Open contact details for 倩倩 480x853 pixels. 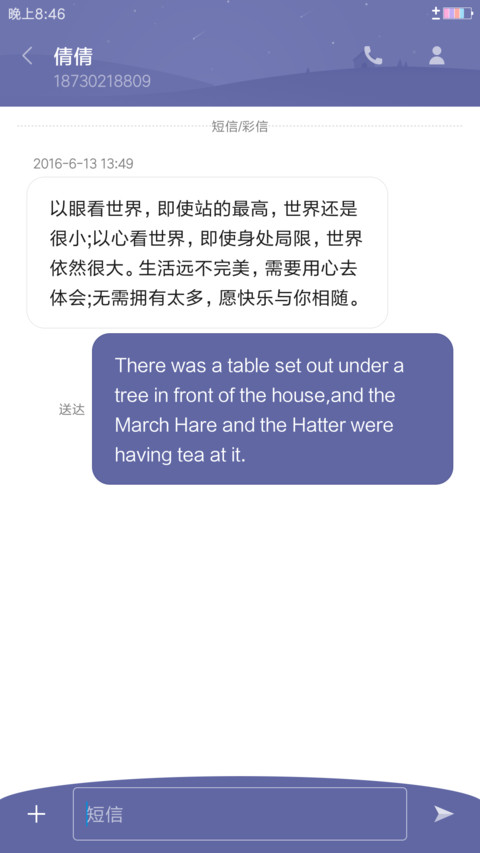436,55
